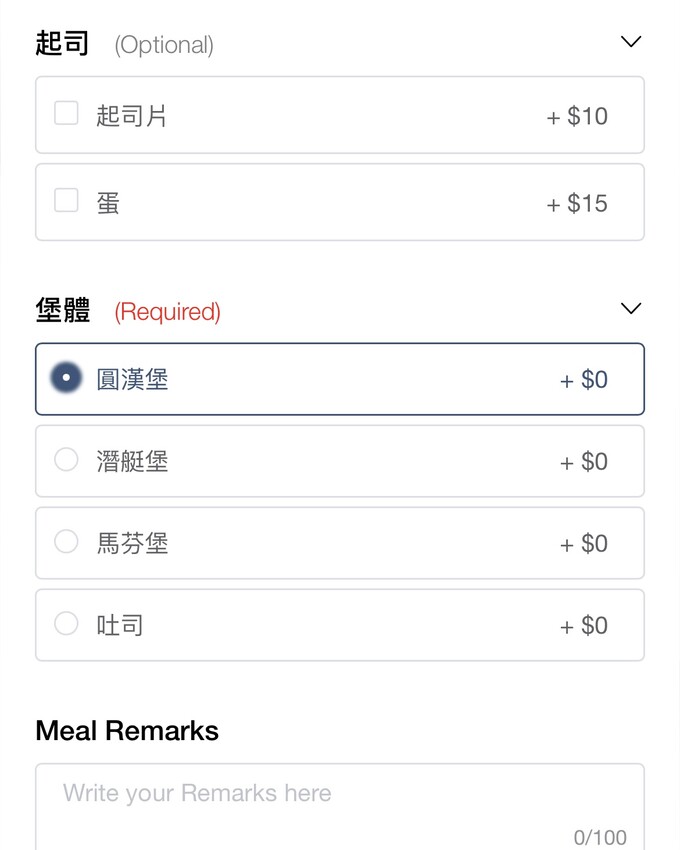Select the 吐司 option
680x850 pixels.
[x=66, y=624]
